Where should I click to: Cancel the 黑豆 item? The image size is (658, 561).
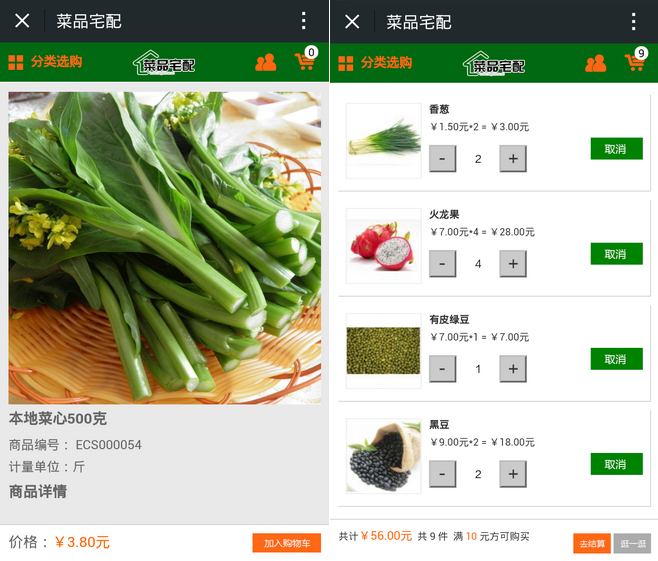616,464
